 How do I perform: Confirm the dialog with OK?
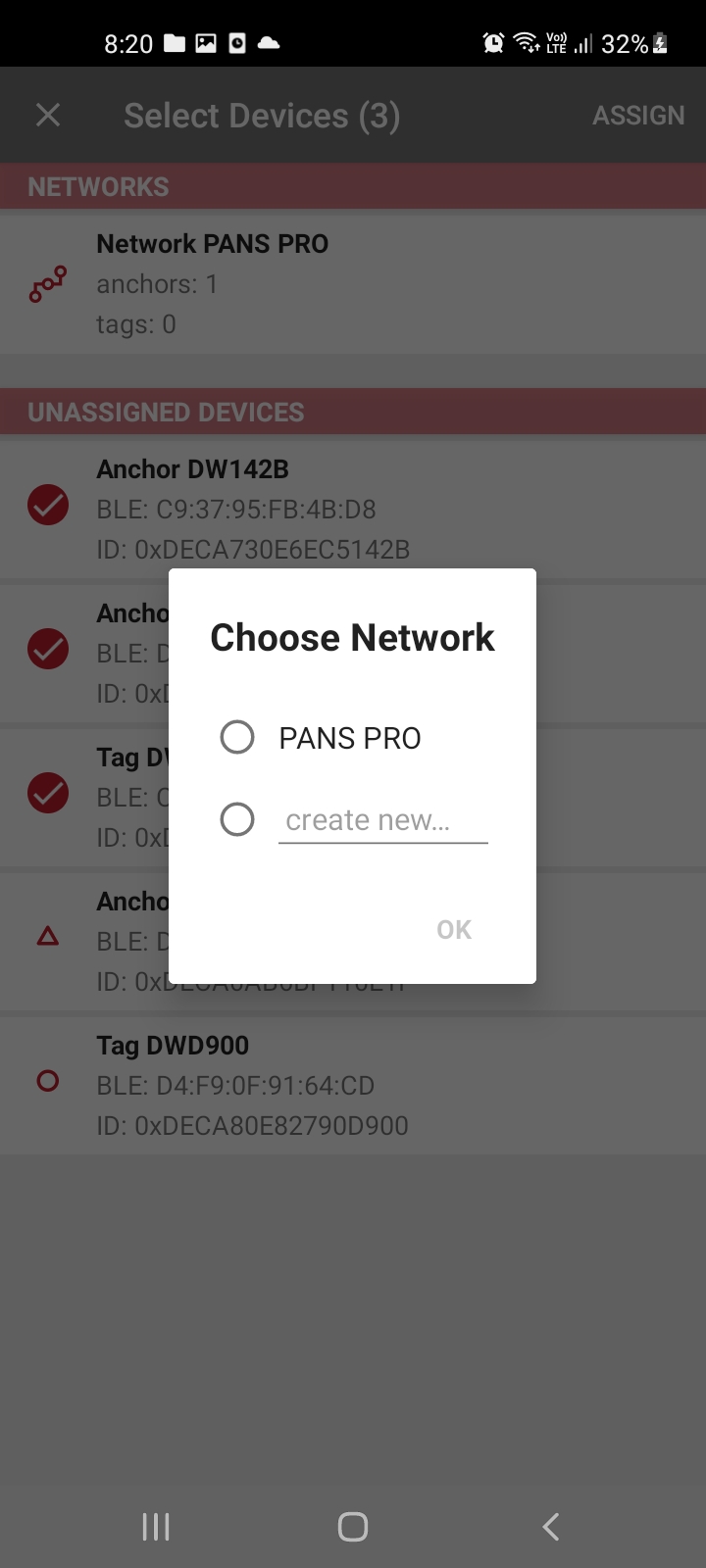454,929
